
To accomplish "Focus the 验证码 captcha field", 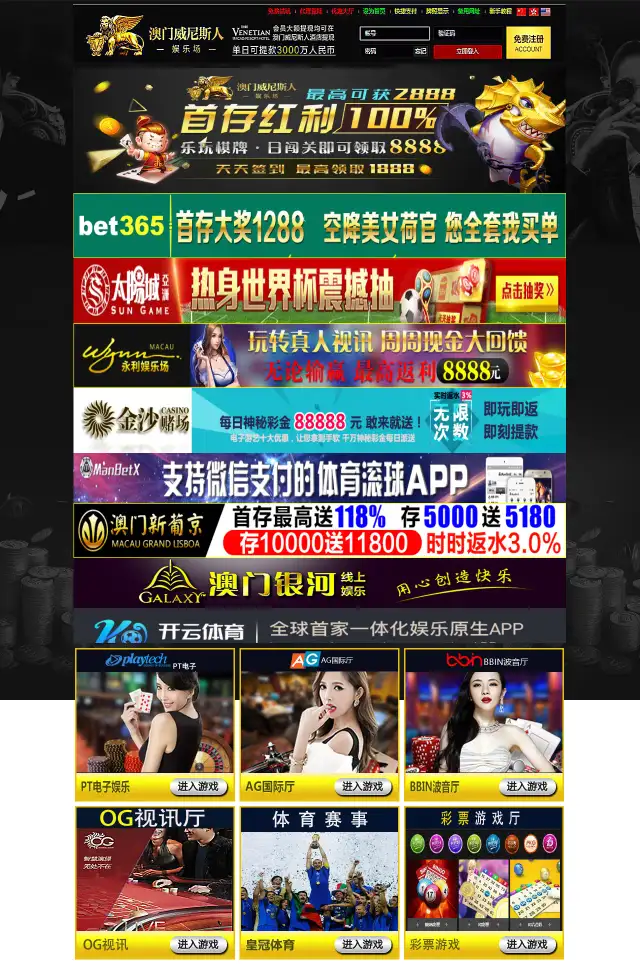I will point(468,33).
